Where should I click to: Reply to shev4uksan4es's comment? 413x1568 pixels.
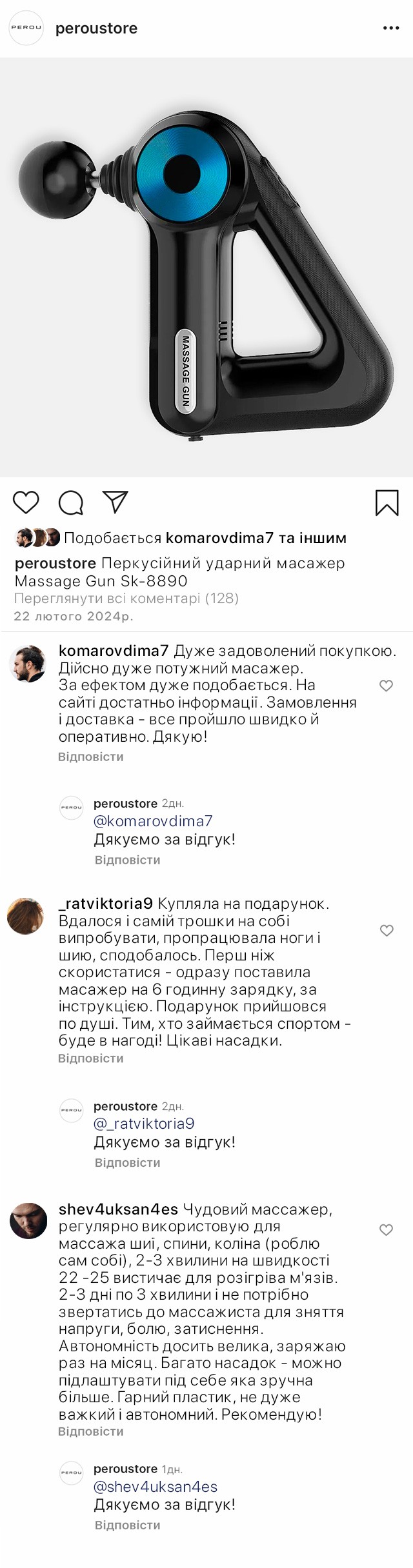[x=90, y=1431]
